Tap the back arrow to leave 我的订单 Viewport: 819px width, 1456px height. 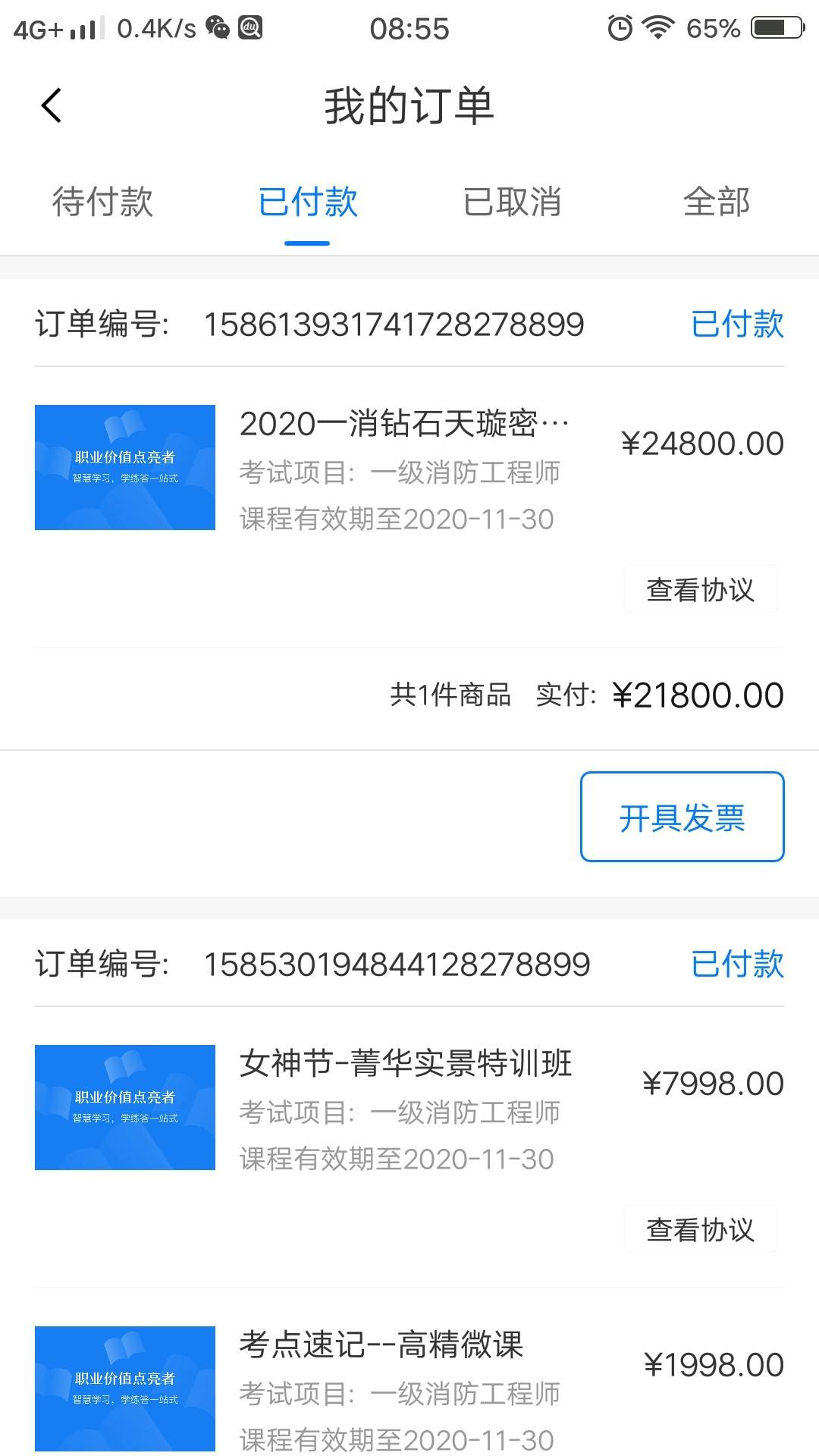coord(51,105)
